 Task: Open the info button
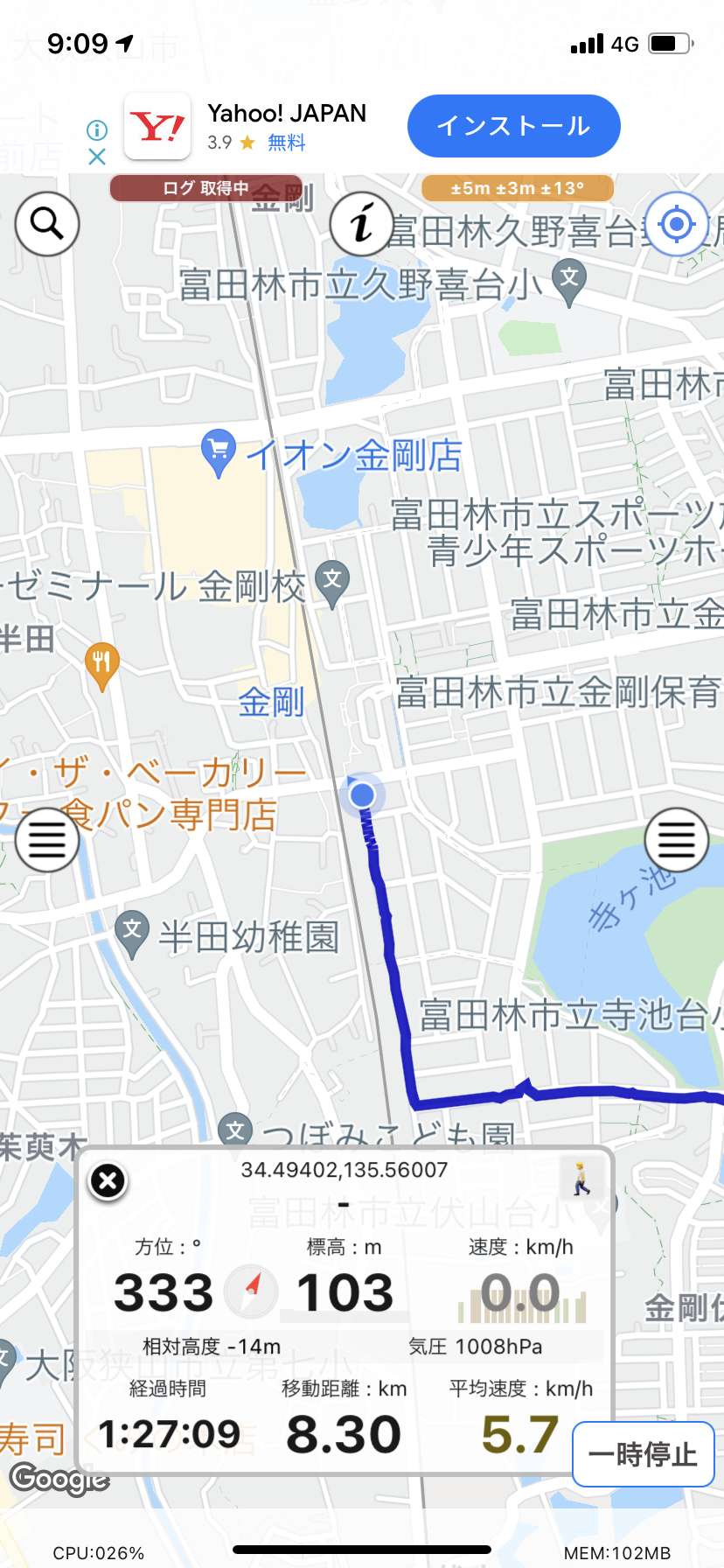pyautogui.click(x=361, y=224)
